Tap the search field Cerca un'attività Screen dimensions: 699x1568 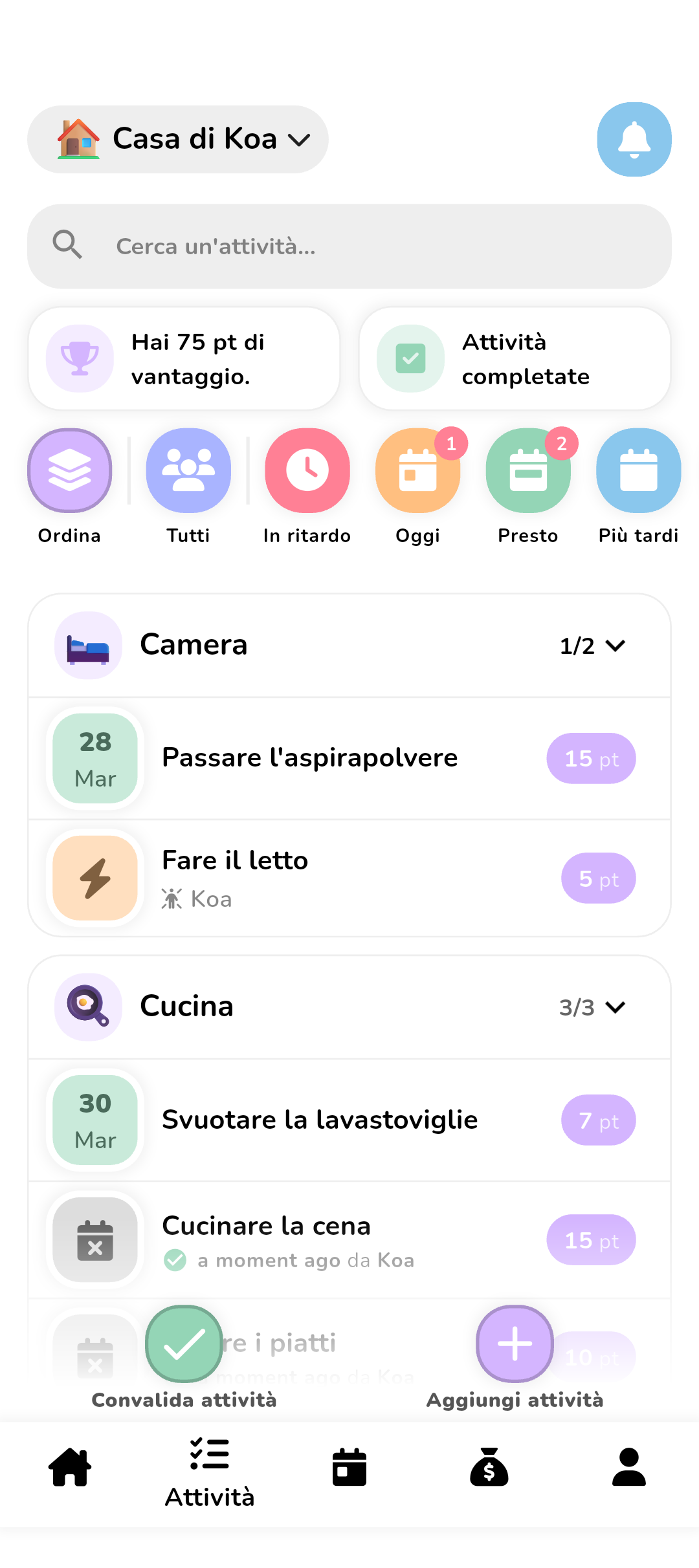pos(349,246)
